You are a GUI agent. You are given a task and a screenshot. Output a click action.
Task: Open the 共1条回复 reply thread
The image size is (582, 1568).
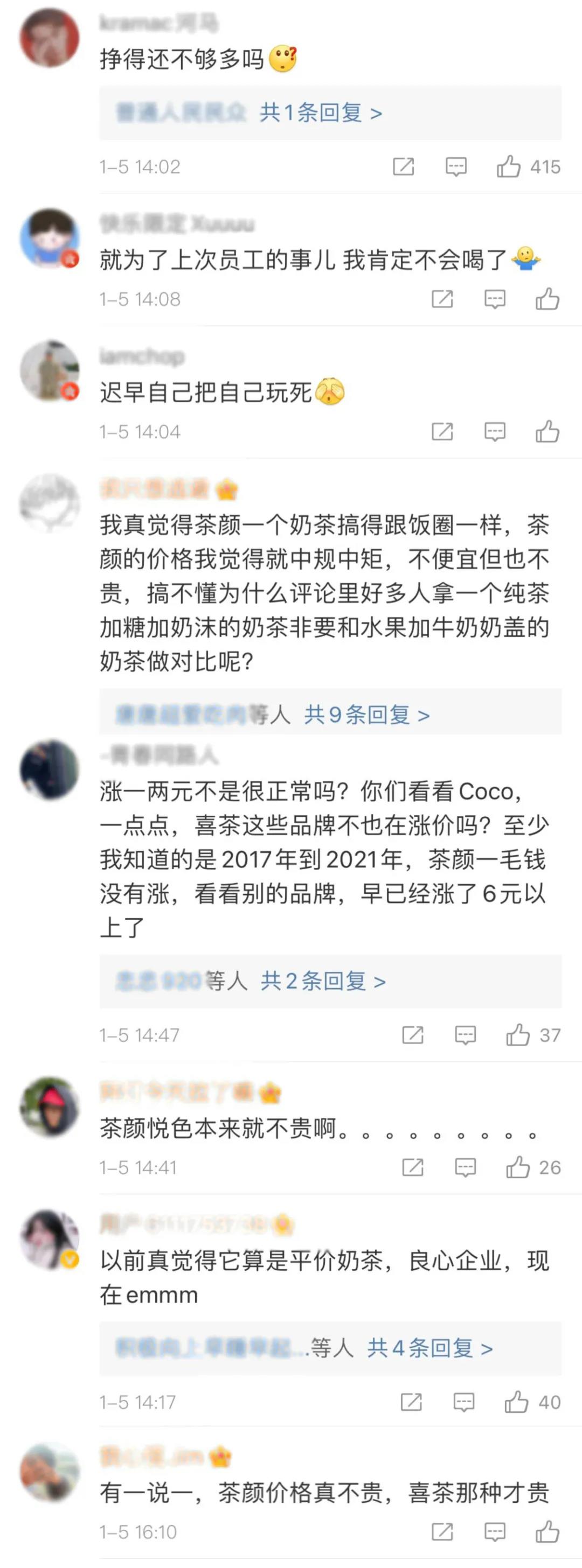(321, 113)
